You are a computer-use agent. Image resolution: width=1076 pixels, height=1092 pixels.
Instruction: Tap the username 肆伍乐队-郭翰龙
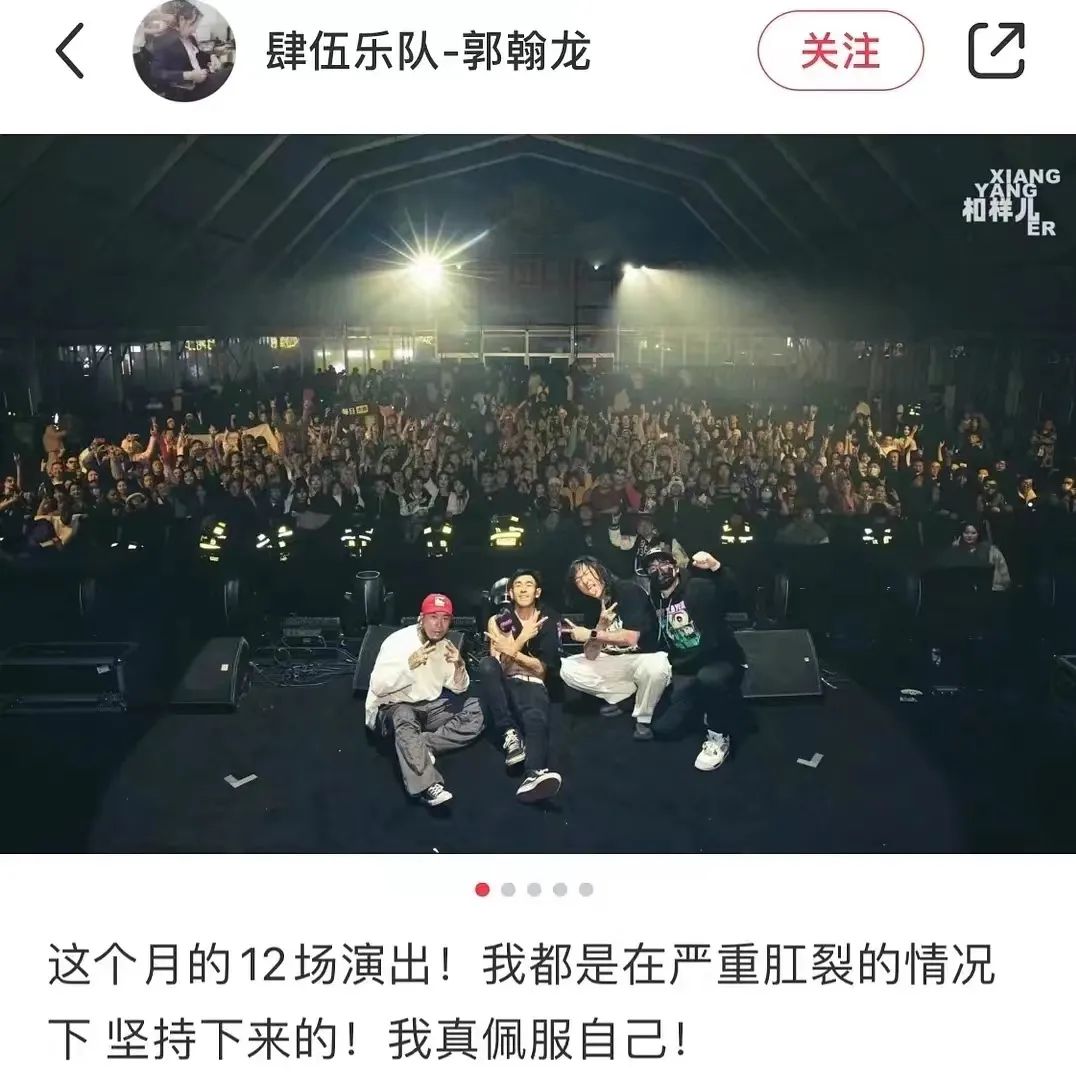(x=428, y=51)
